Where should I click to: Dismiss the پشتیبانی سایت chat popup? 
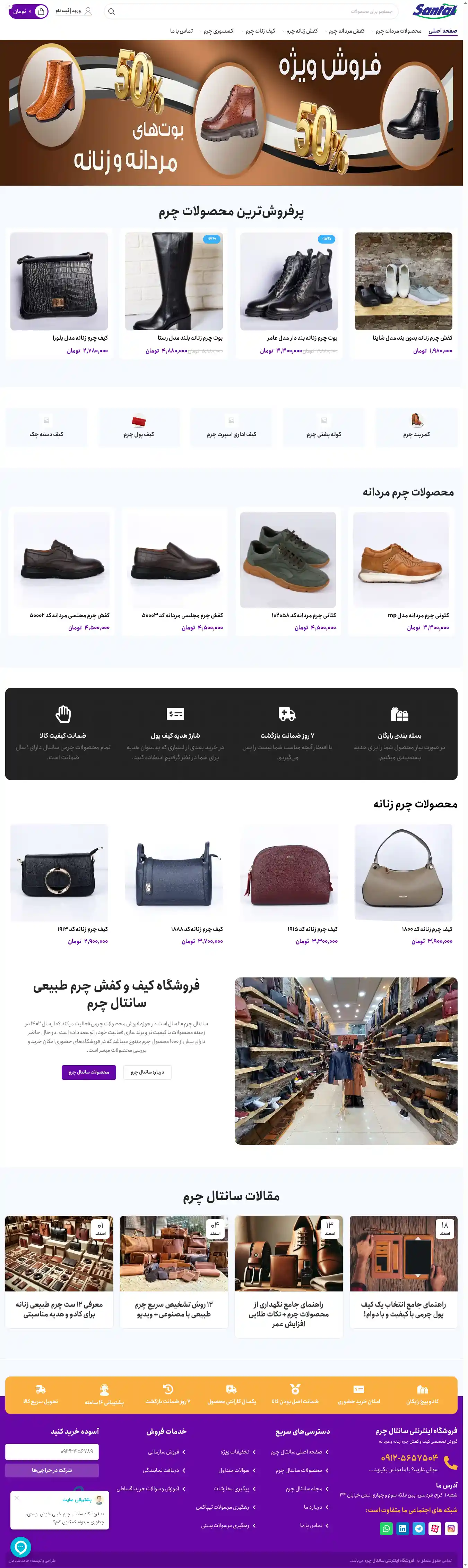(17, 1498)
